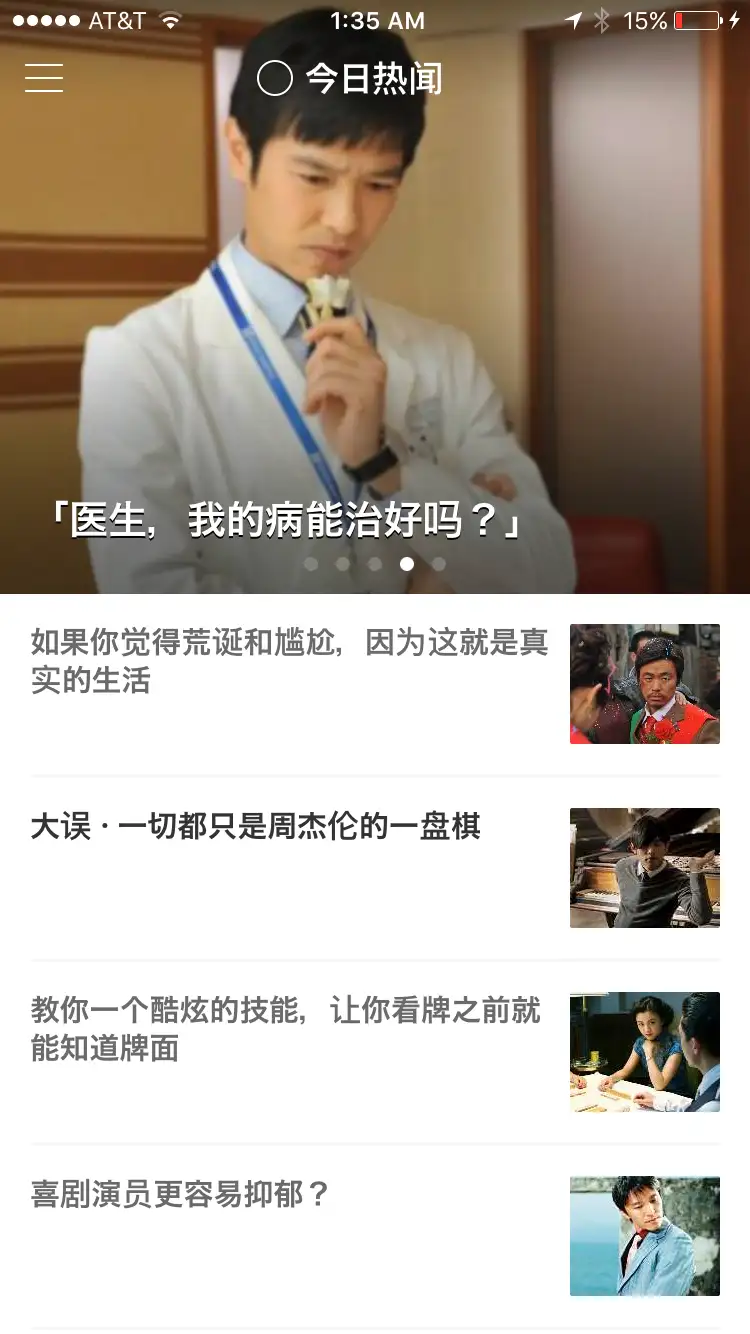Select the third carousel indicator dot
Image resolution: width=750 pixels, height=1334 pixels.
pyautogui.click(x=376, y=563)
